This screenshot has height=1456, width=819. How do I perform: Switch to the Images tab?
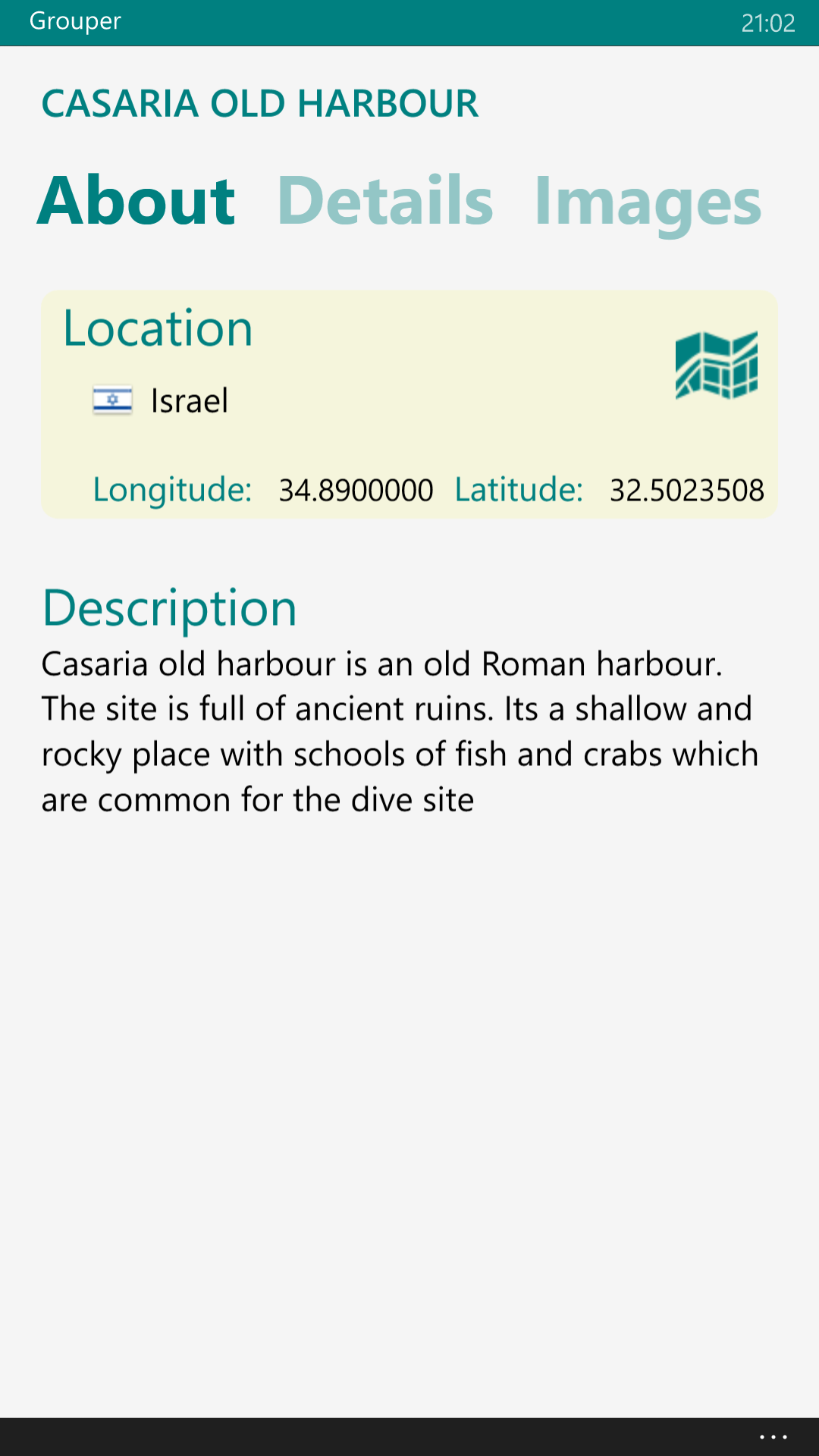point(648,202)
